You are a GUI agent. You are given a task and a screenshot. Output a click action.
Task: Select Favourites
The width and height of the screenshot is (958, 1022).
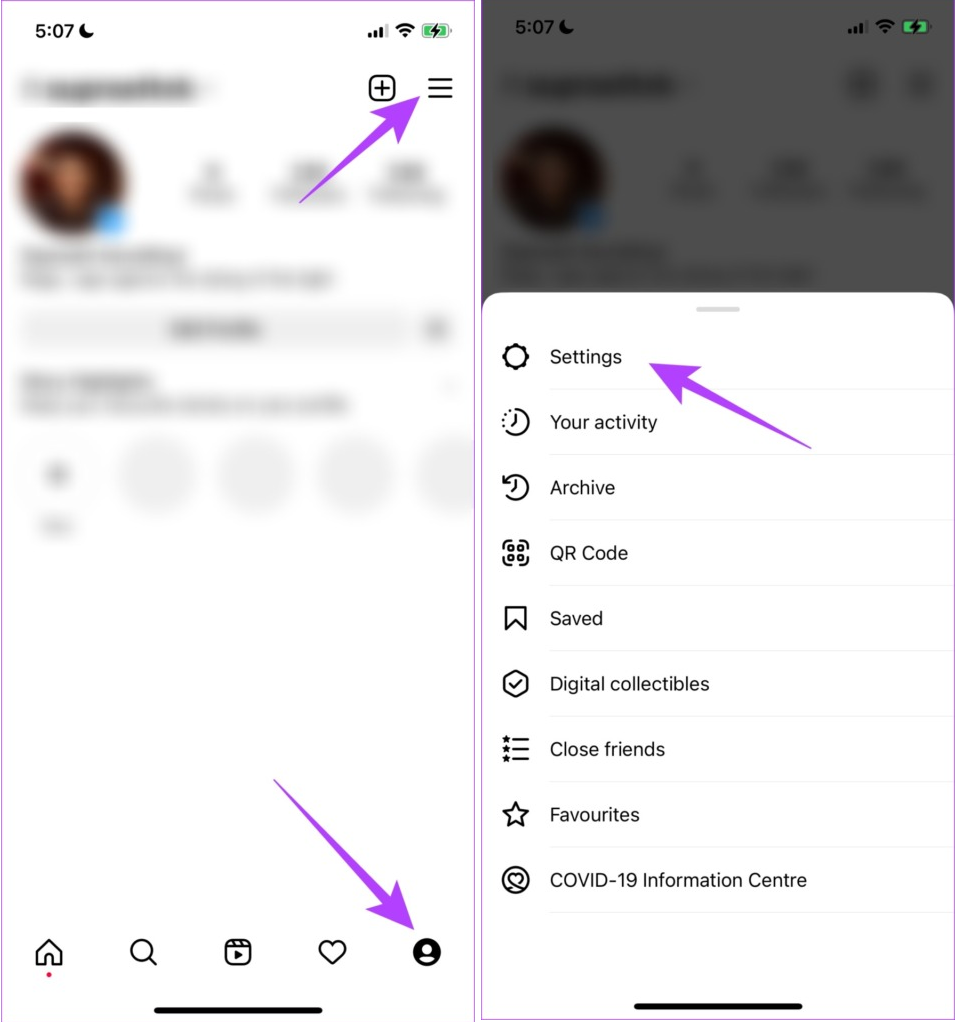click(x=594, y=815)
